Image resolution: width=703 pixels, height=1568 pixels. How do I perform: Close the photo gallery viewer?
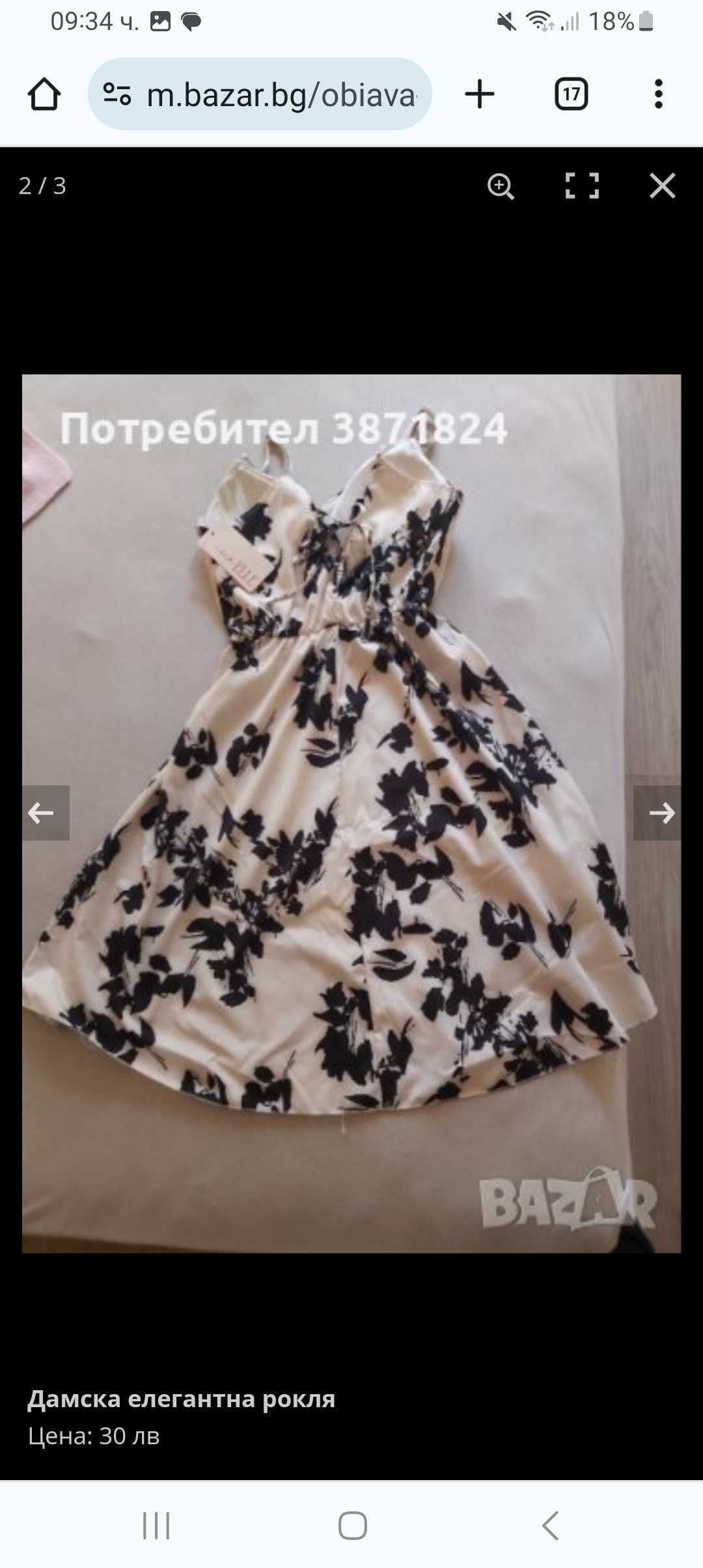click(x=662, y=186)
